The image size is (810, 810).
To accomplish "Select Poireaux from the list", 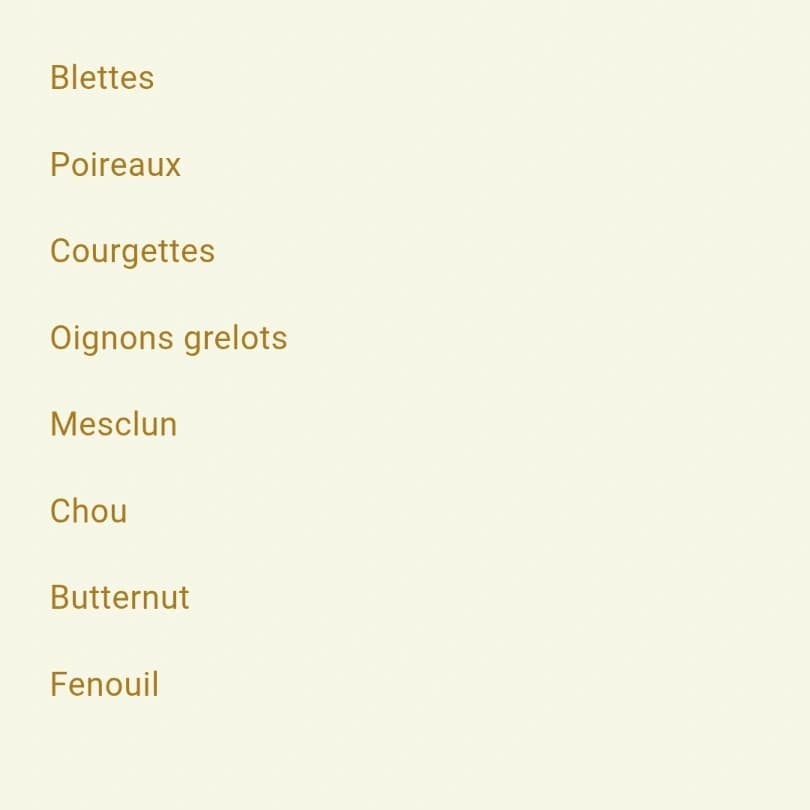I will pos(115,165).
